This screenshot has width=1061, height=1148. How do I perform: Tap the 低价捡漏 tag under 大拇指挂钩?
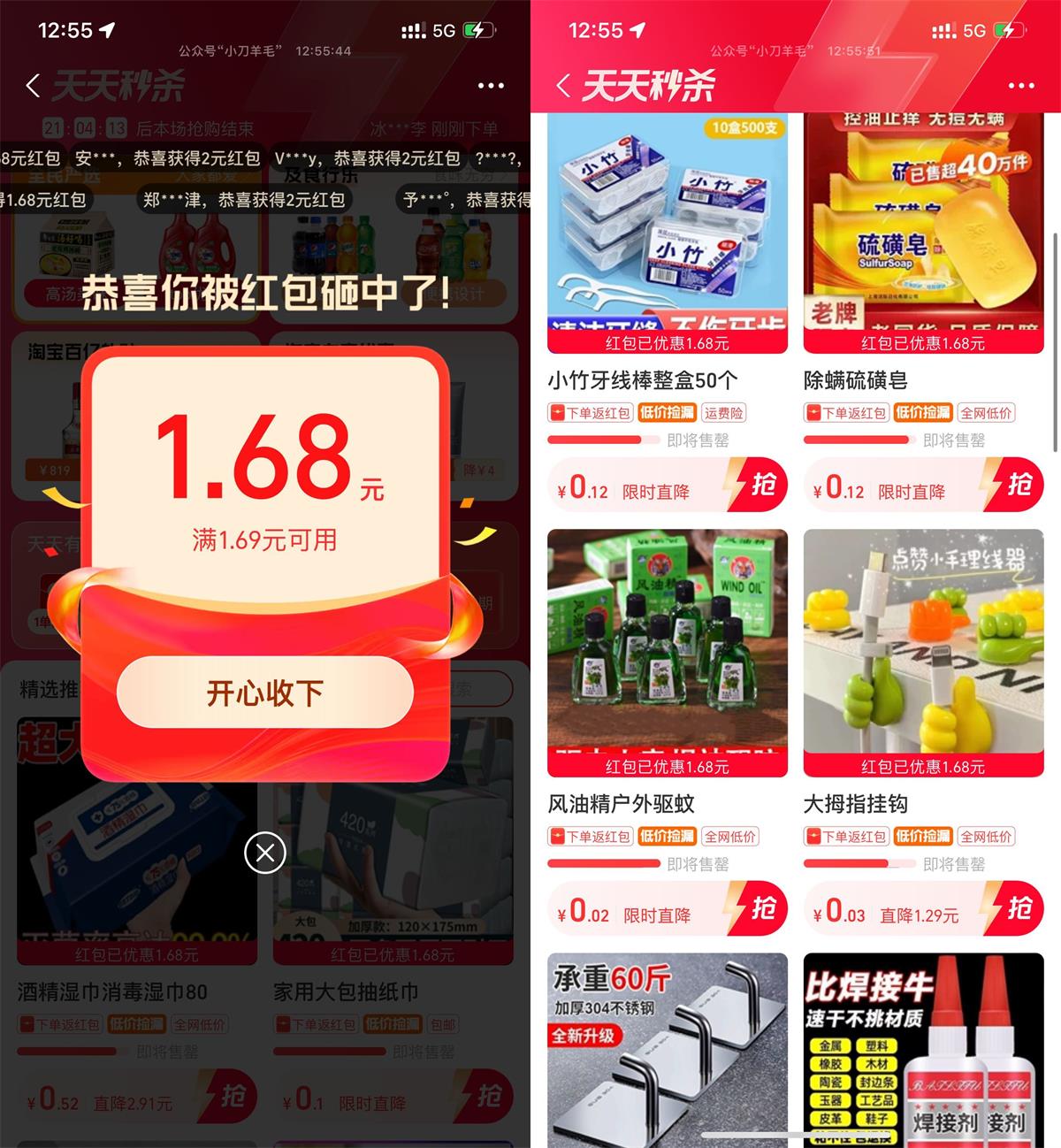[922, 836]
